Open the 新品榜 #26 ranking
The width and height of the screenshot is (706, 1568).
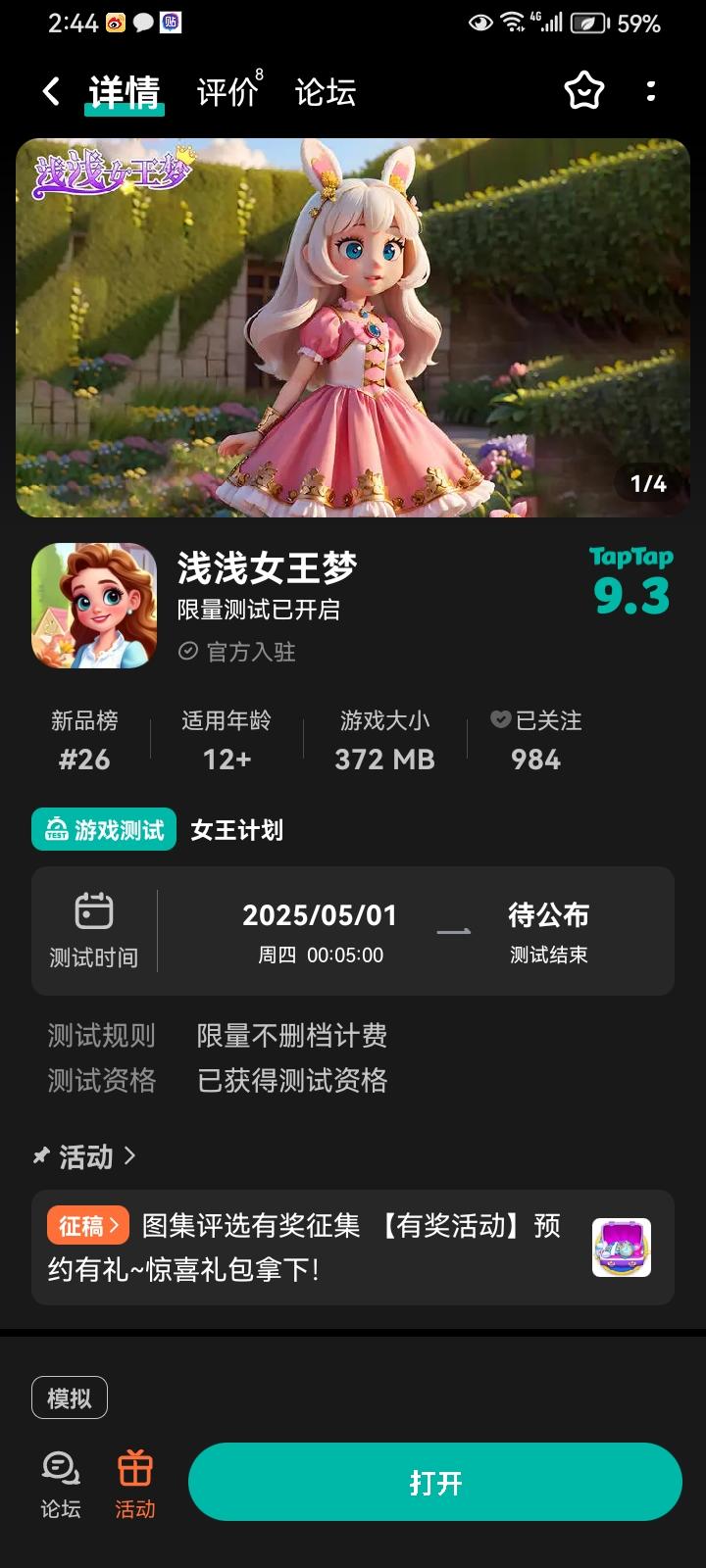(84, 741)
